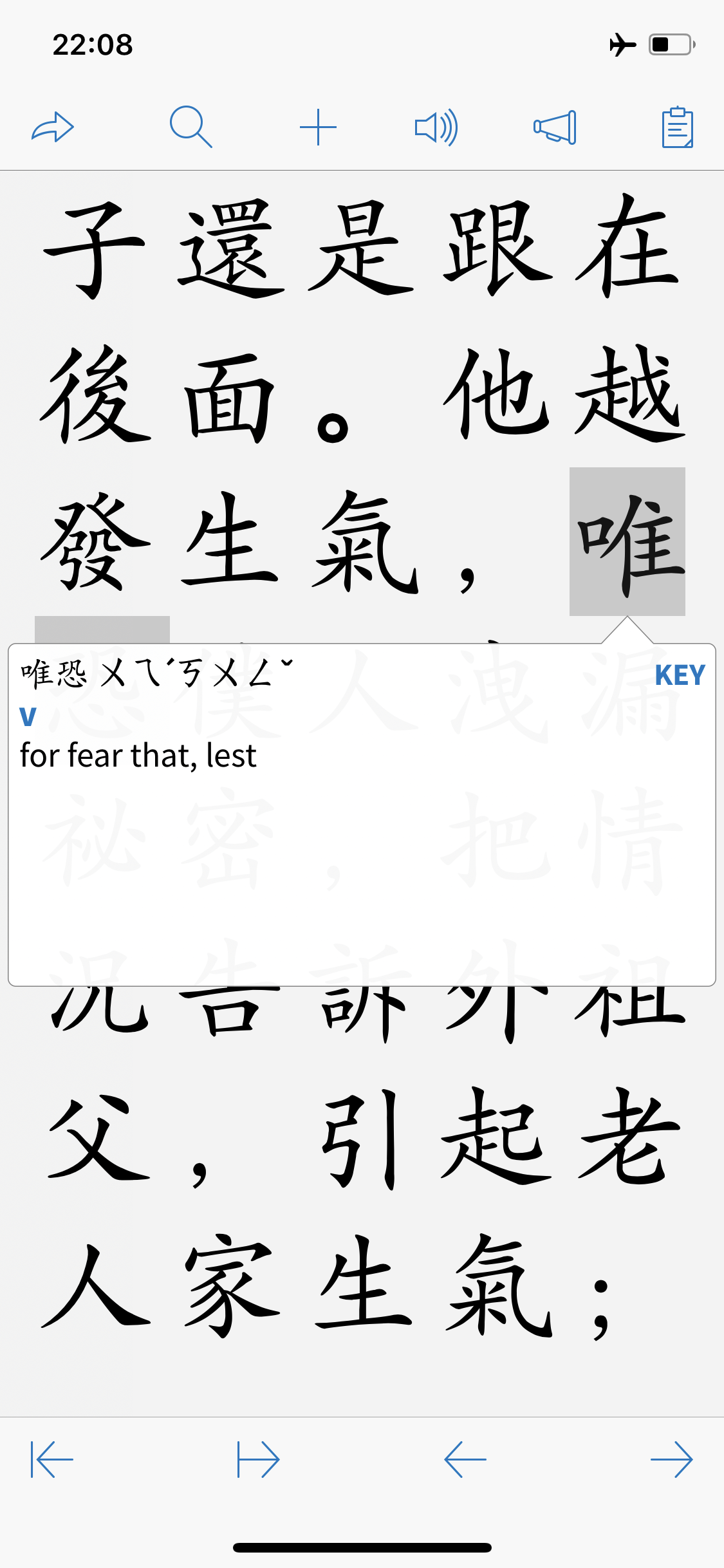Go to next word with right arrow
This screenshot has height=1568, width=724.
click(671, 1459)
